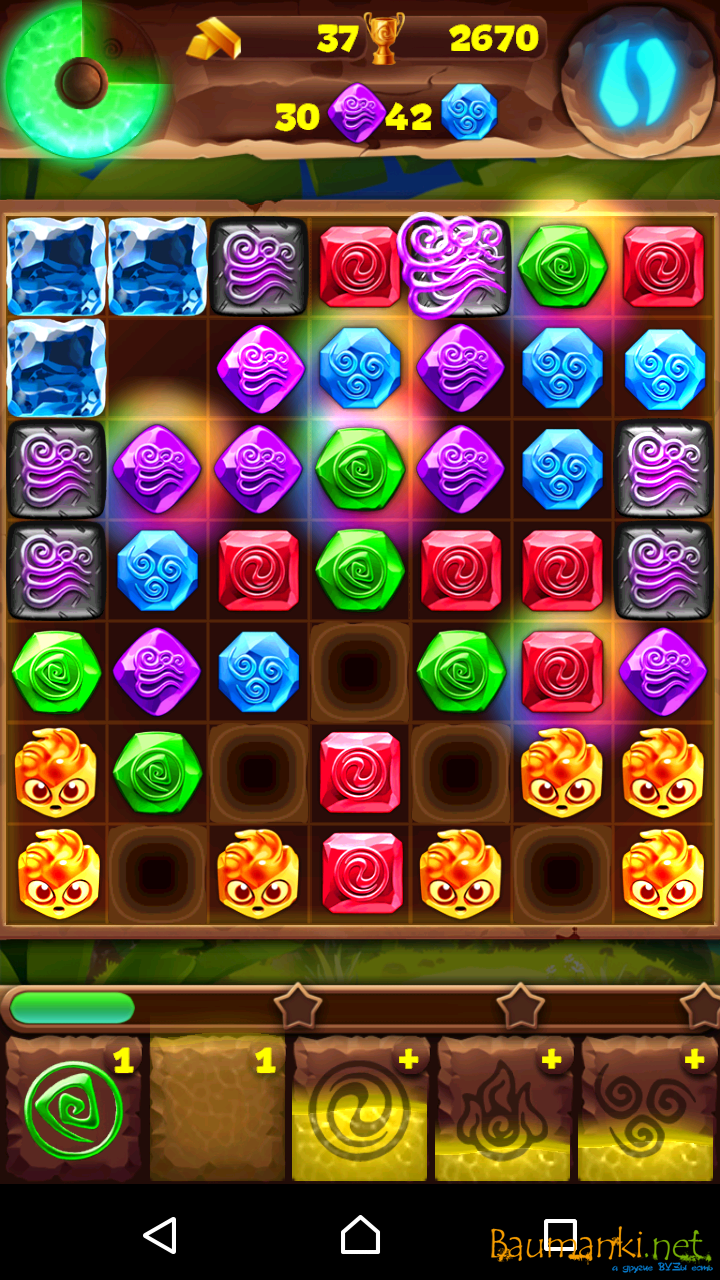The image size is (720, 1280).
Task: Add the yellow swirl booster
Action: pos(360,1108)
